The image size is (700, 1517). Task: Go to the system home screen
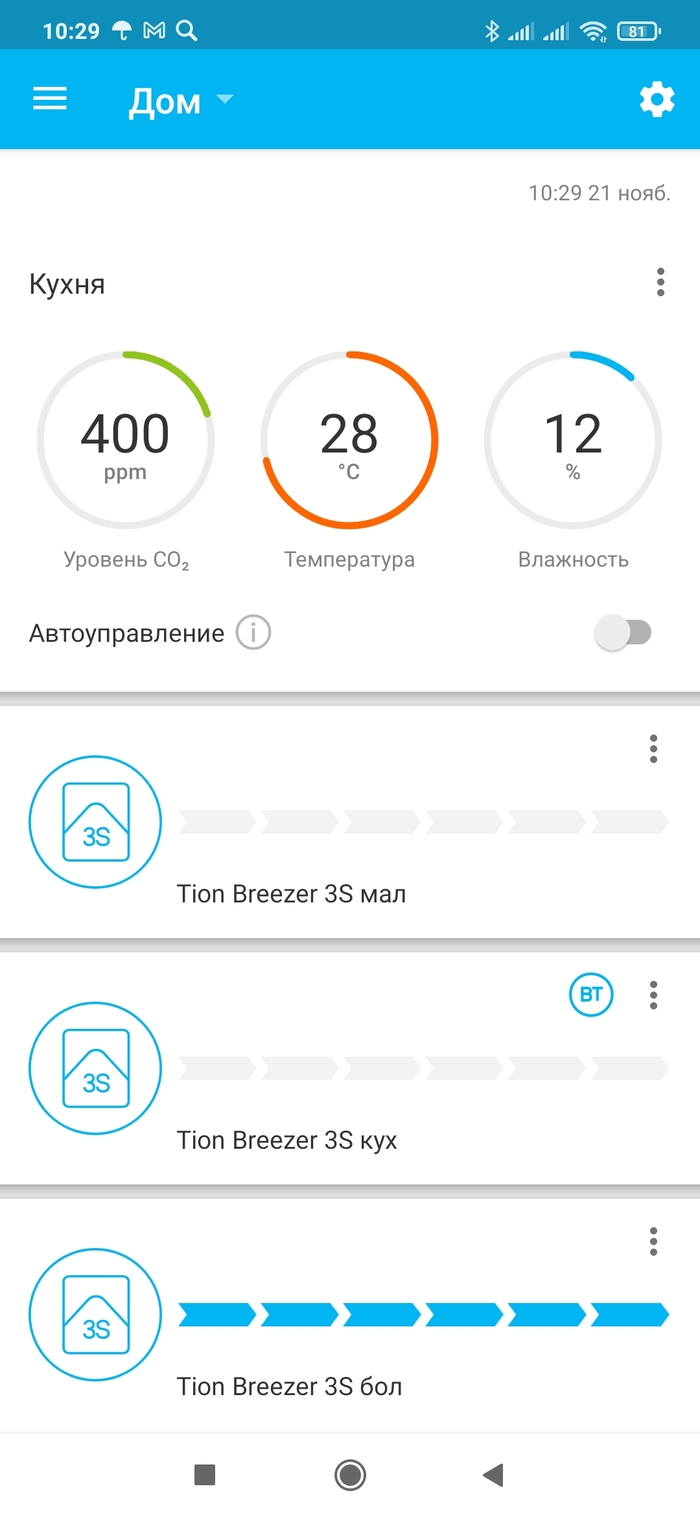pyautogui.click(x=350, y=1474)
